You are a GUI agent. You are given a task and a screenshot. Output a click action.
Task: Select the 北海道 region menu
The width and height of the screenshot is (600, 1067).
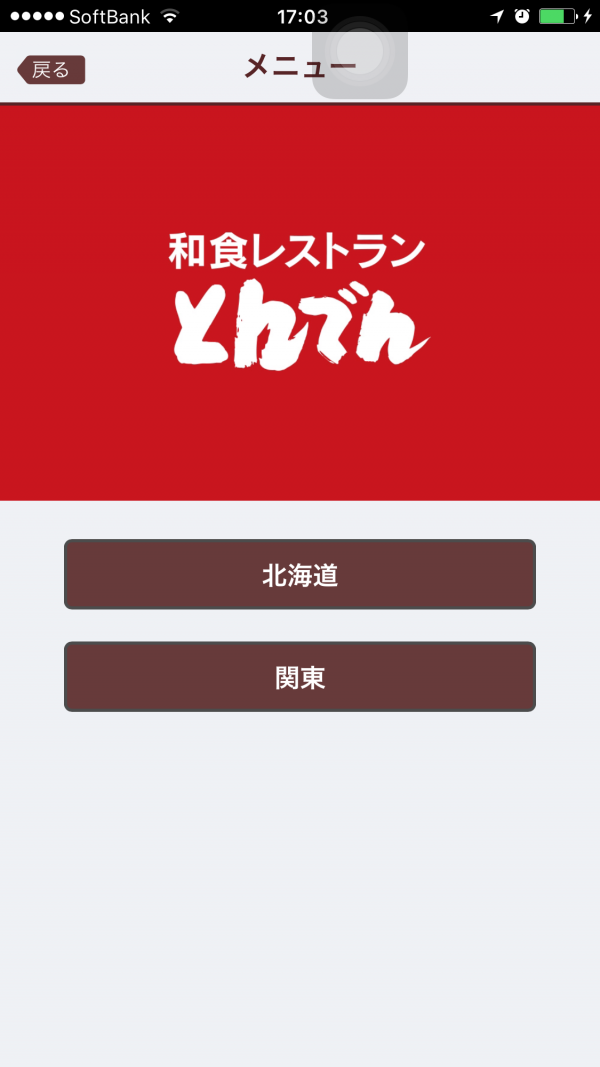[x=300, y=574]
